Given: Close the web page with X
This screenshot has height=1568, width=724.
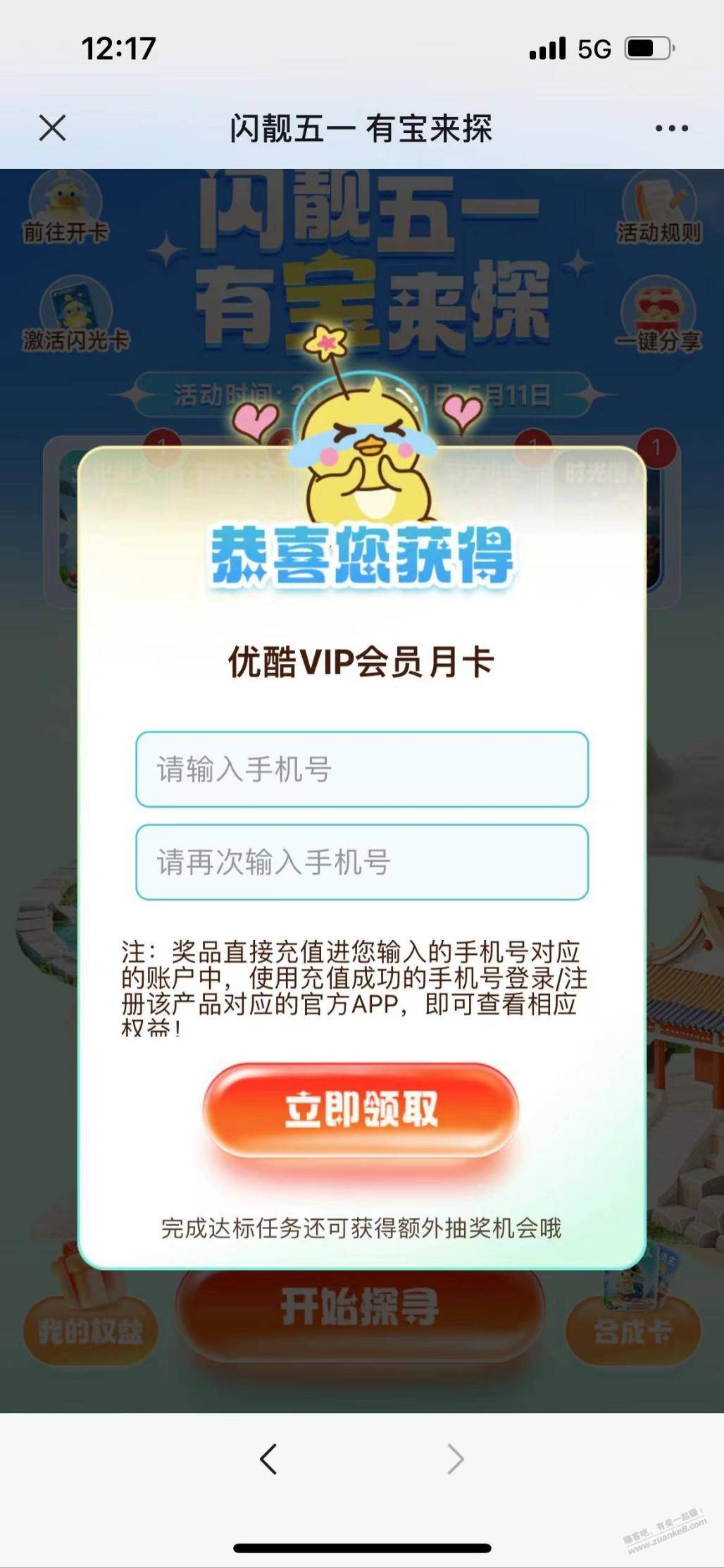Looking at the screenshot, I should point(52,128).
